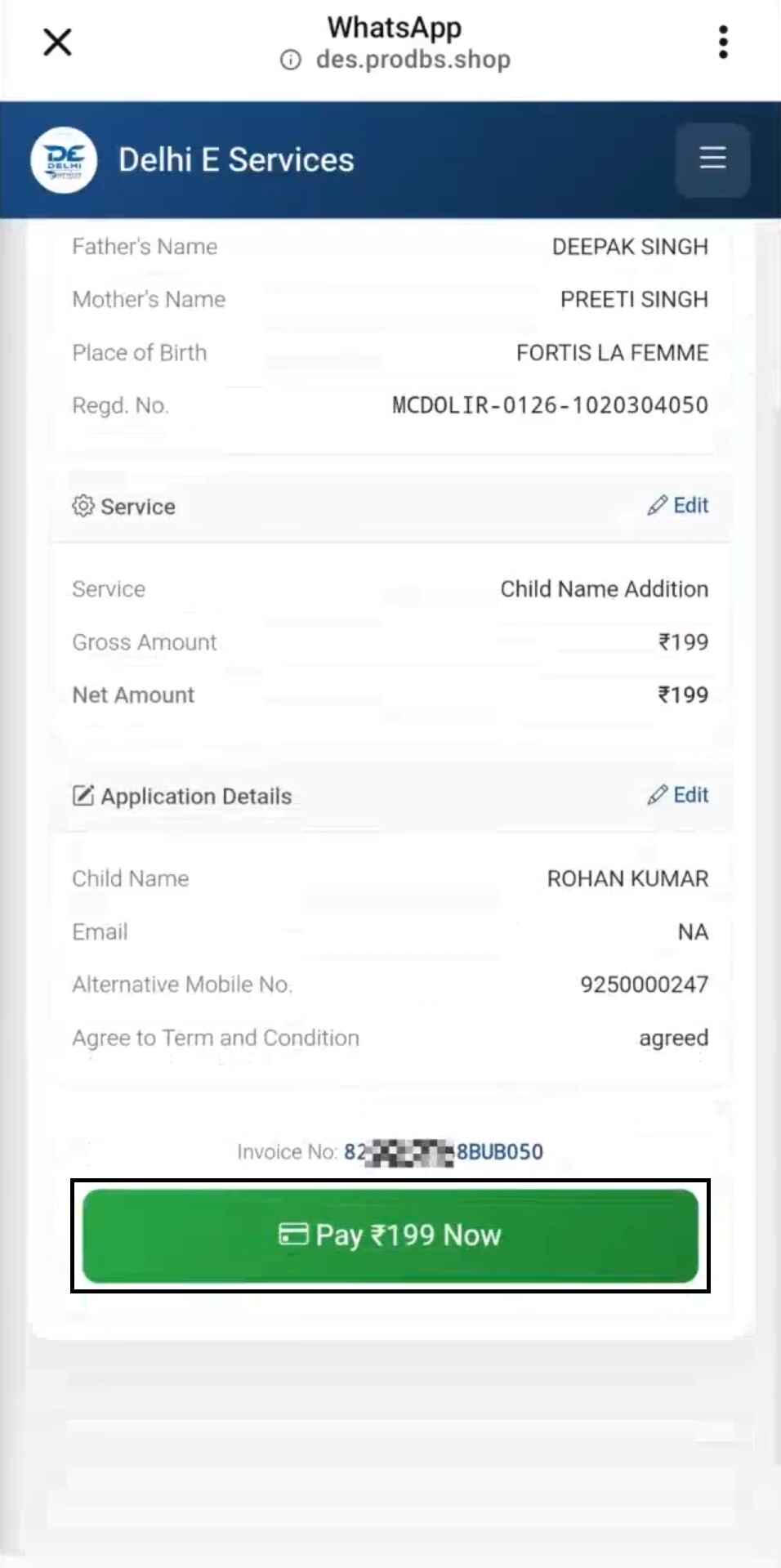Tap the info icon near des.prodbs.shop
The width and height of the screenshot is (781, 1568).
point(288,60)
